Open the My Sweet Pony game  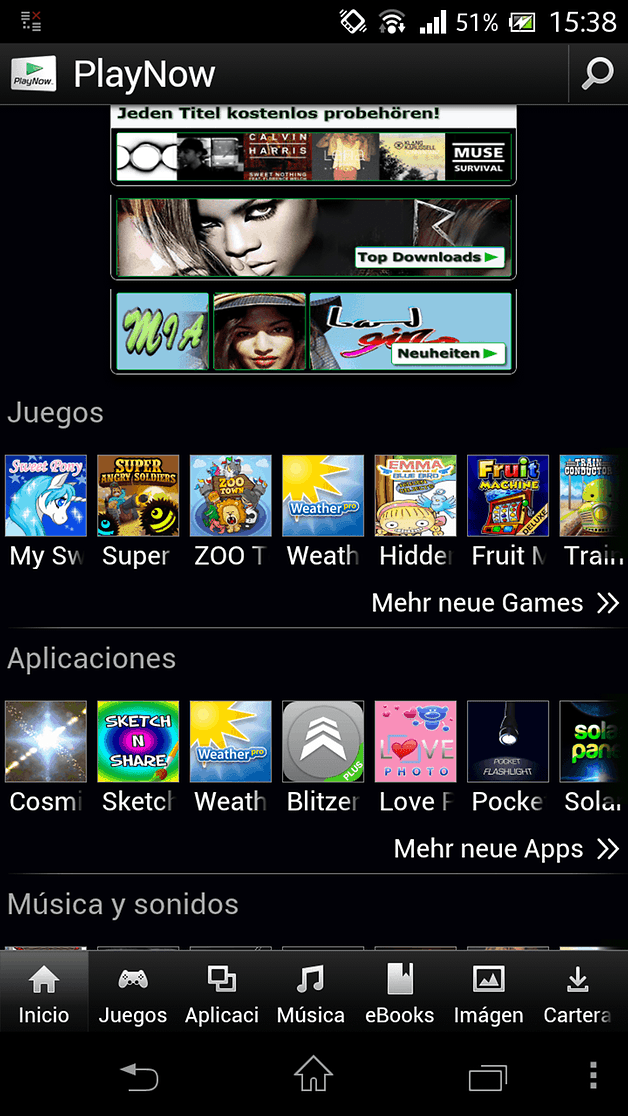(x=46, y=497)
